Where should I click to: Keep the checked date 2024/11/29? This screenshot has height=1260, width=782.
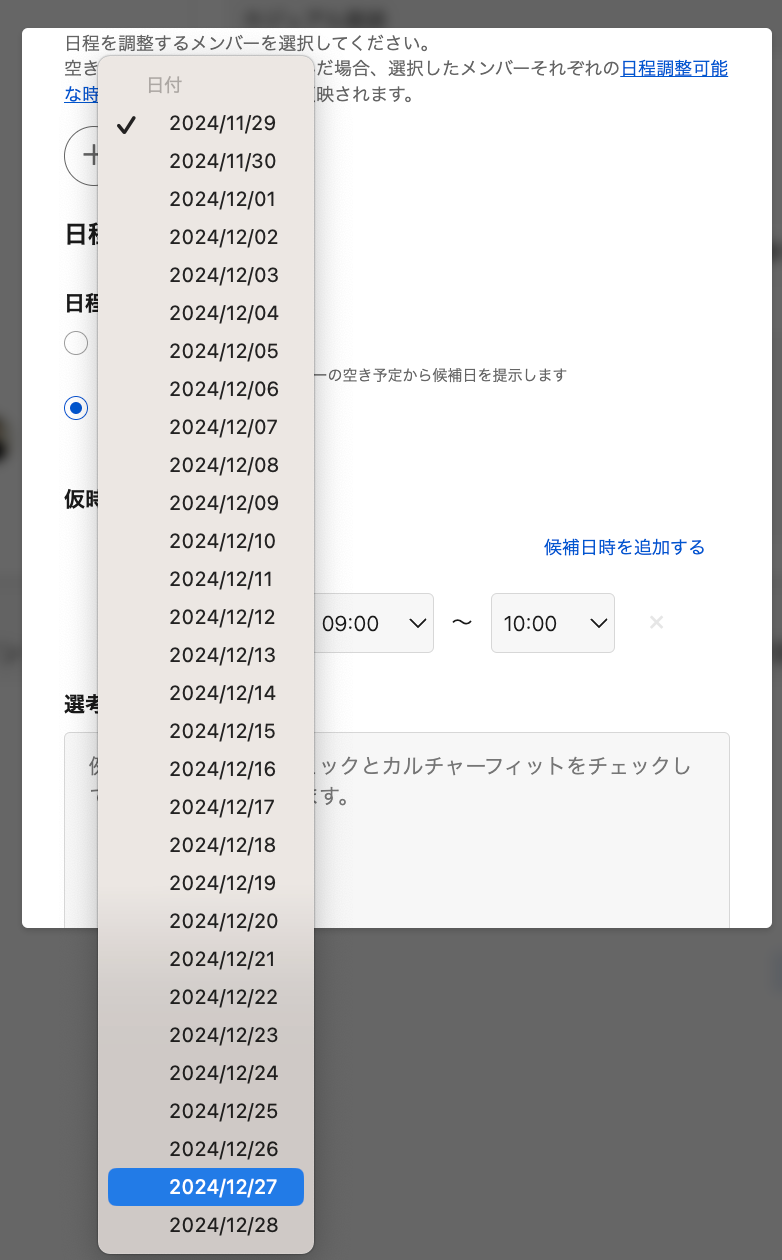[x=222, y=123]
